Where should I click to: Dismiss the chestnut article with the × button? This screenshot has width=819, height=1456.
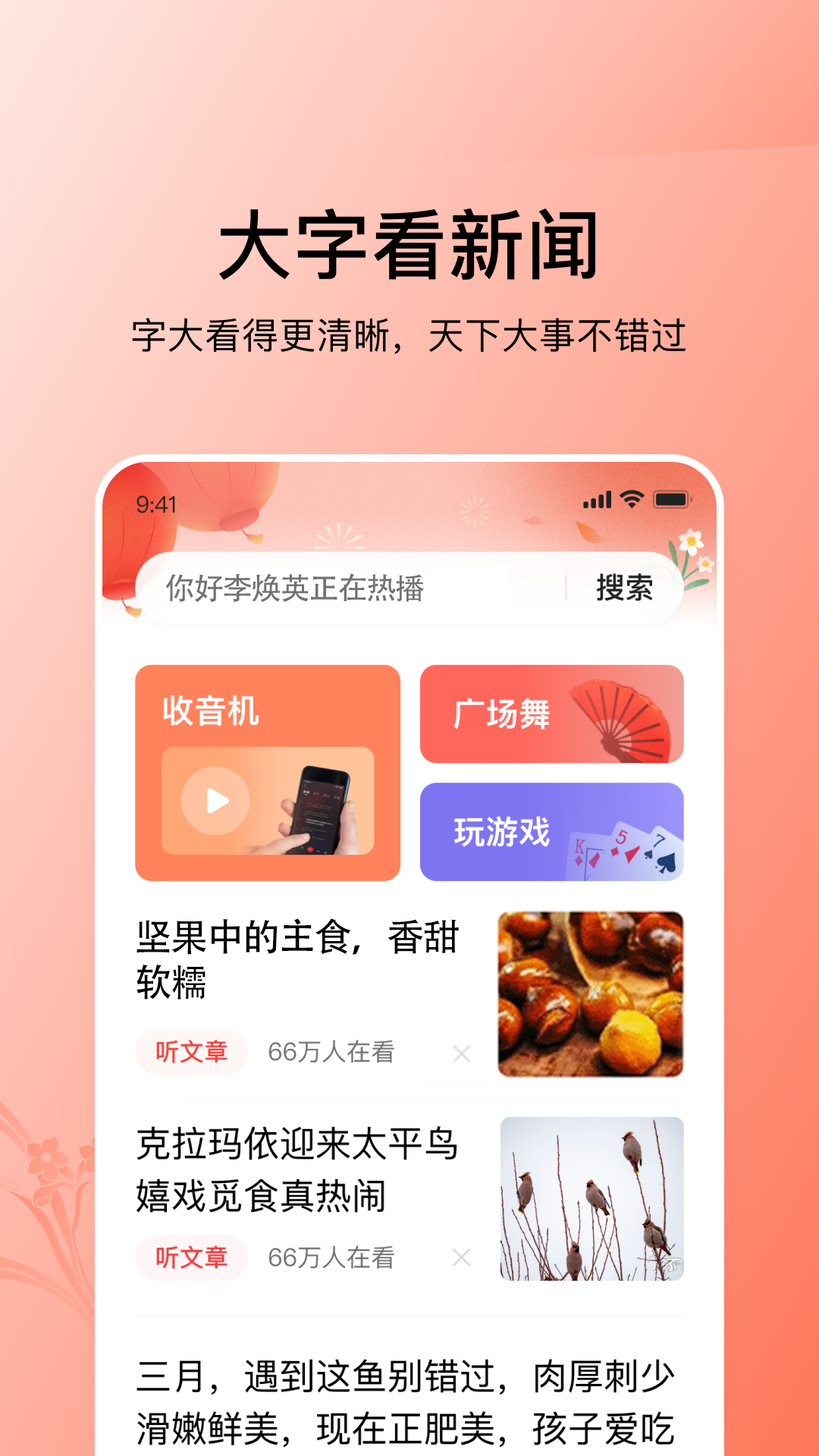(461, 1052)
